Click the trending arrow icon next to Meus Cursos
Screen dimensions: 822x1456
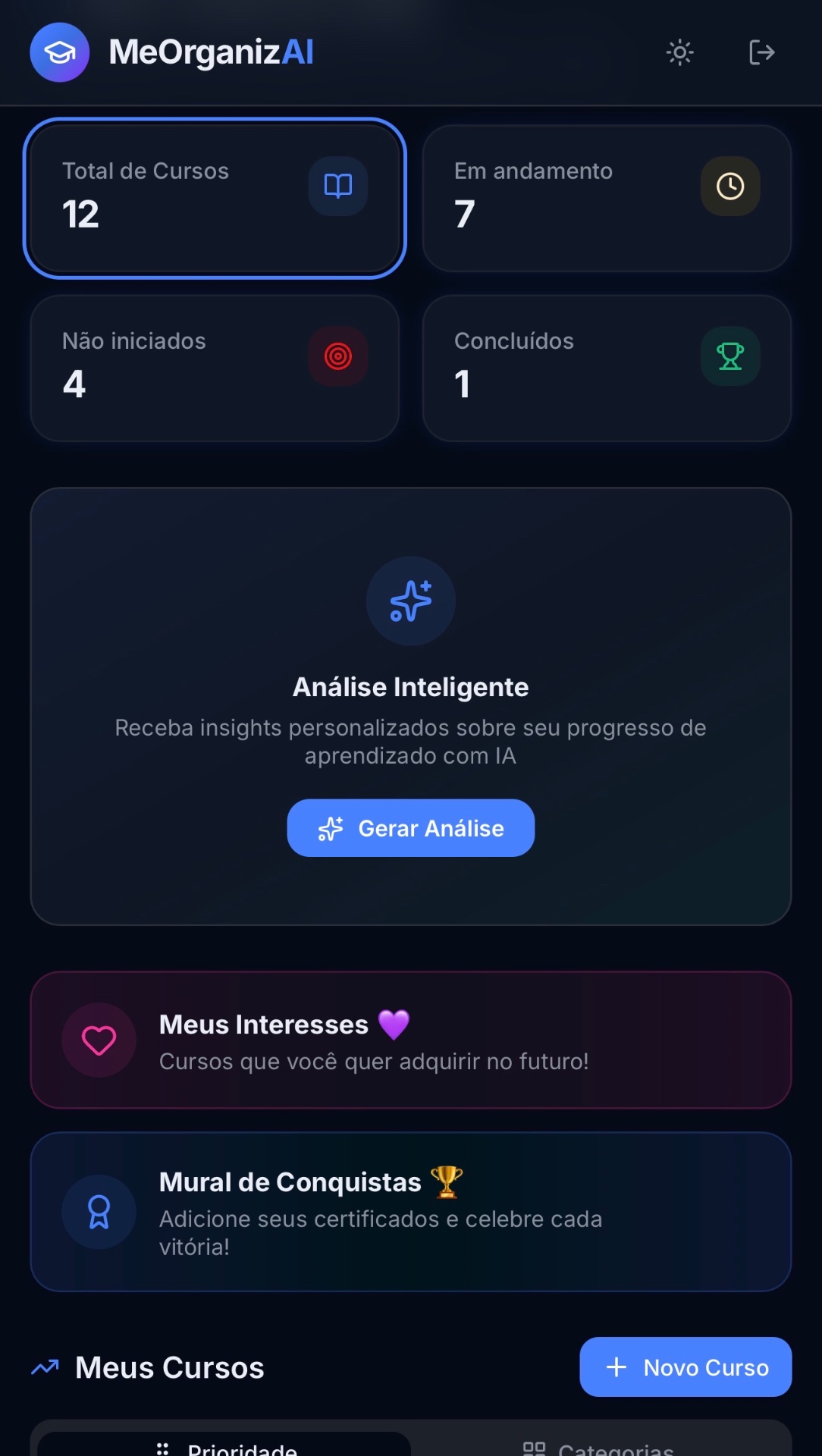click(43, 1367)
